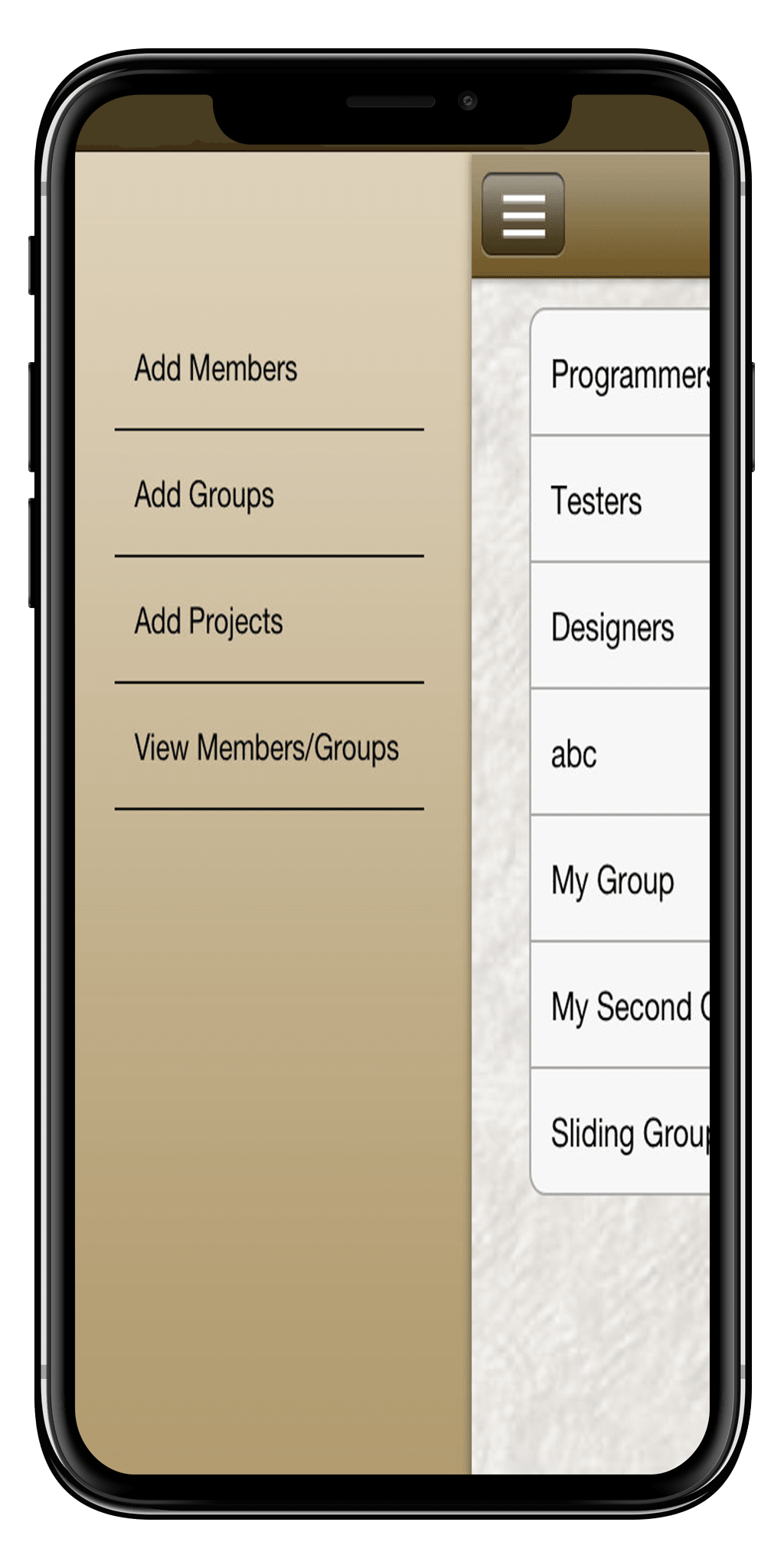This screenshot has width=784, height=1568.
Task: Open Add Members
Action: click(269, 368)
